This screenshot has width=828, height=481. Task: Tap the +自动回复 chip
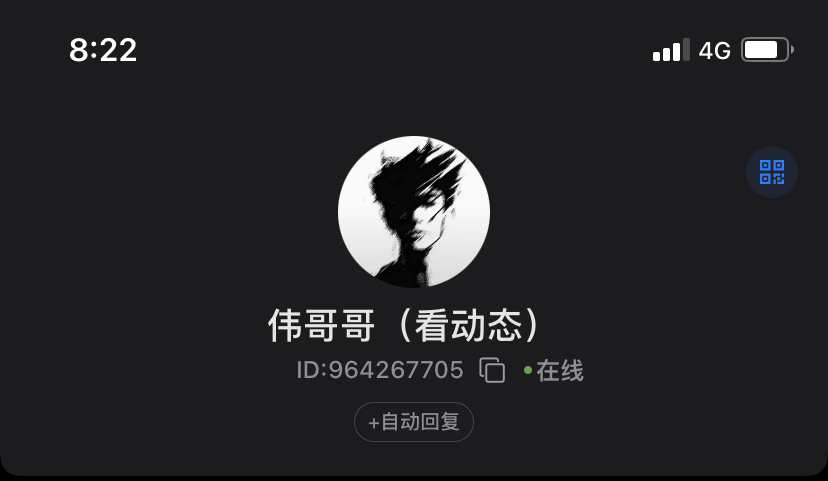(x=413, y=422)
